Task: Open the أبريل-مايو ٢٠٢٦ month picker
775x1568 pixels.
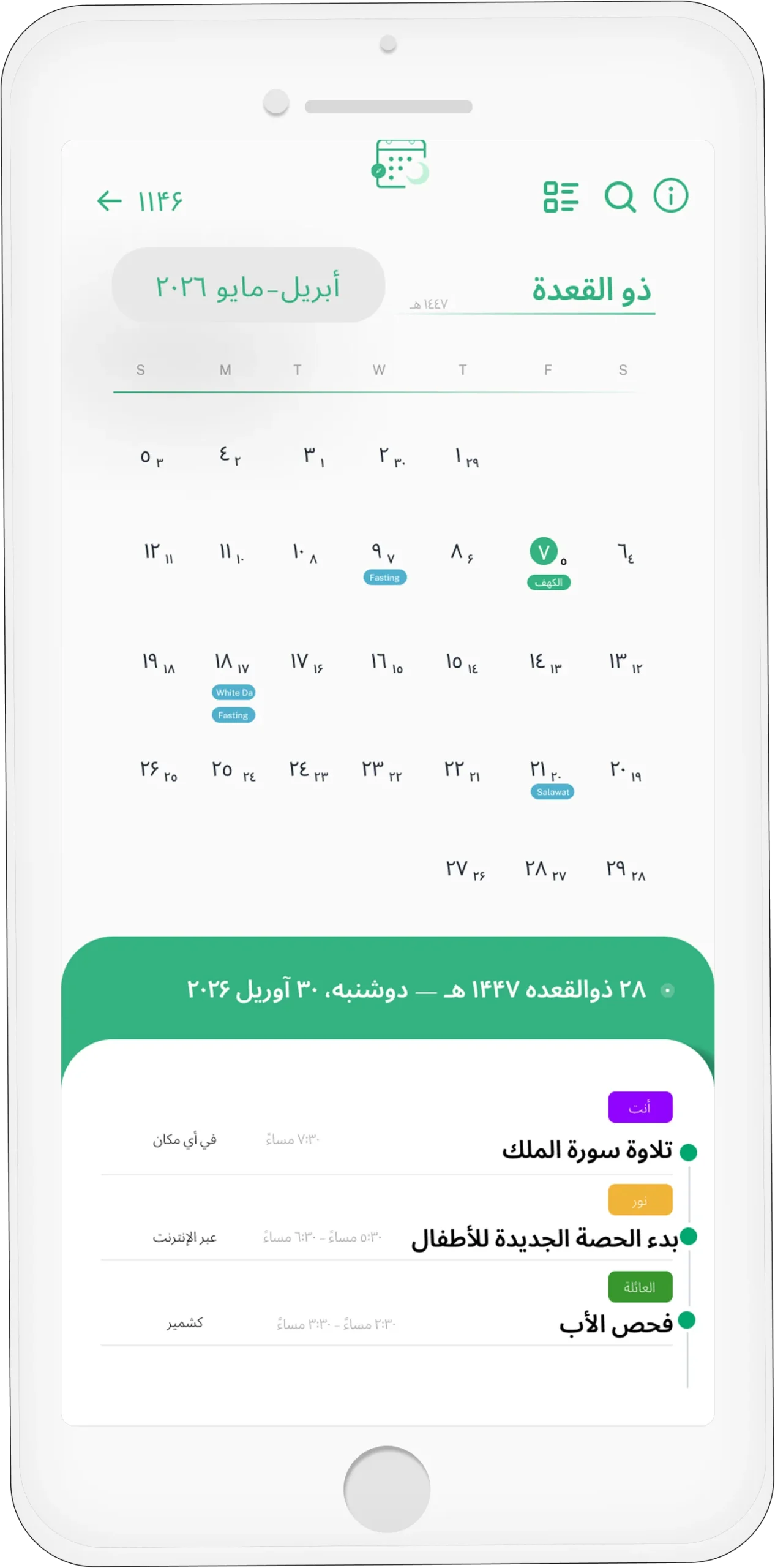Action: point(249,285)
